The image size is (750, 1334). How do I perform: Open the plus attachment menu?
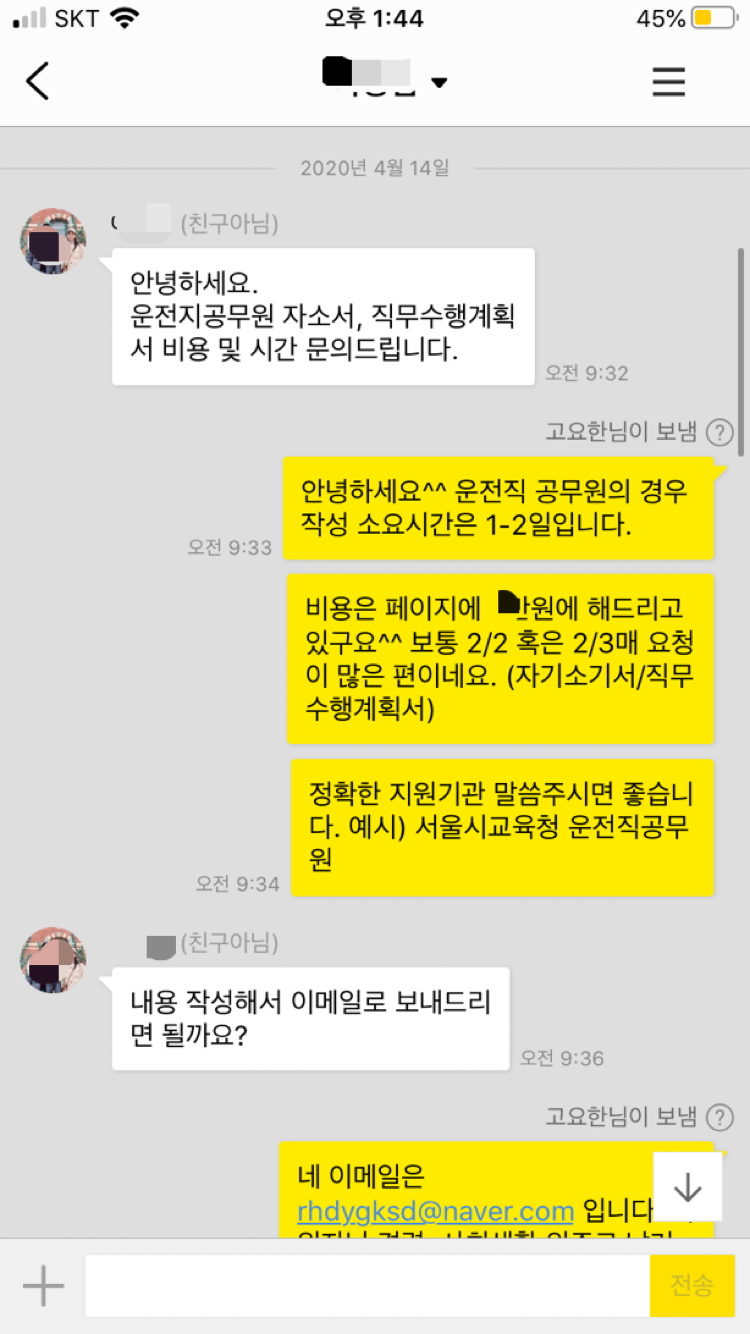[x=43, y=1286]
